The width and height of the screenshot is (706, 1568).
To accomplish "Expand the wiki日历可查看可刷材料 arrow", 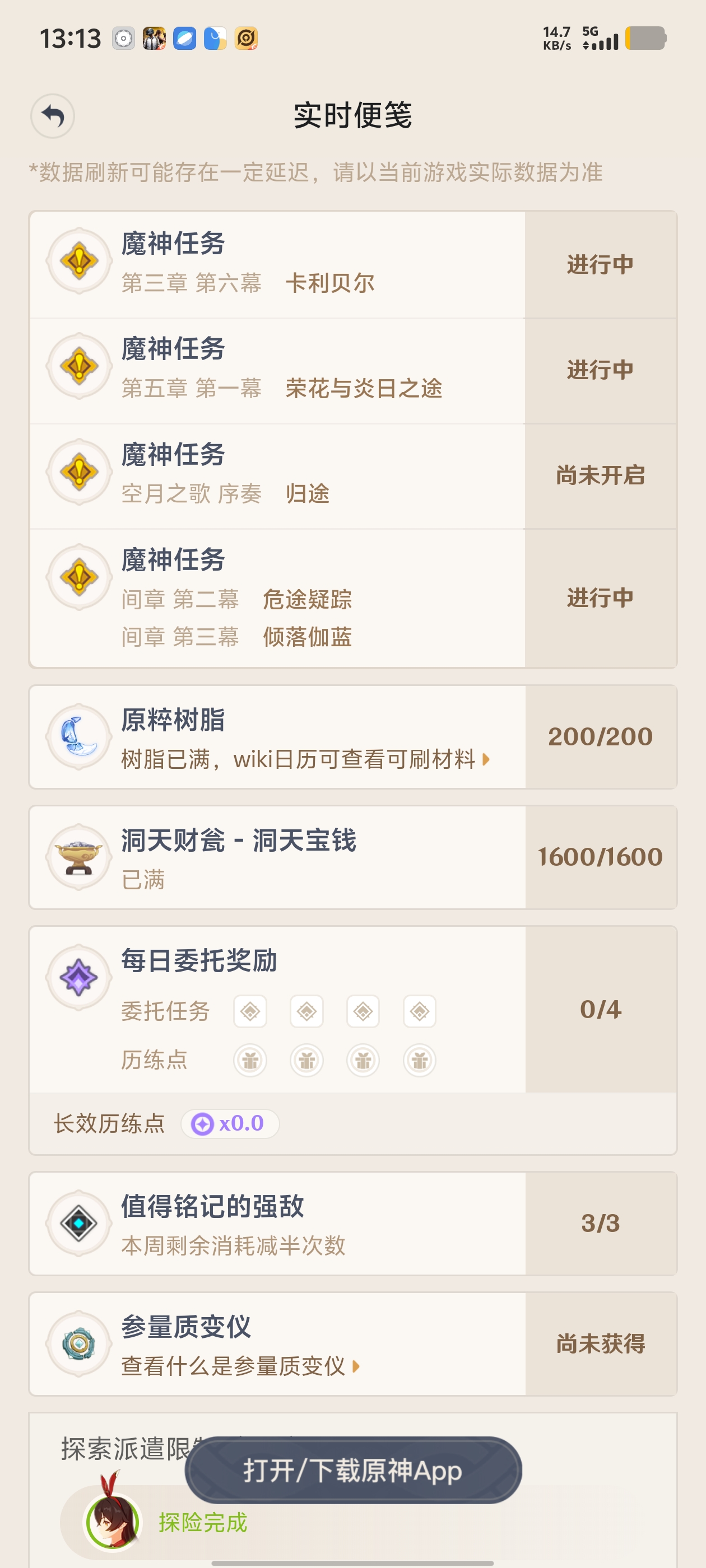I will pyautogui.click(x=485, y=759).
